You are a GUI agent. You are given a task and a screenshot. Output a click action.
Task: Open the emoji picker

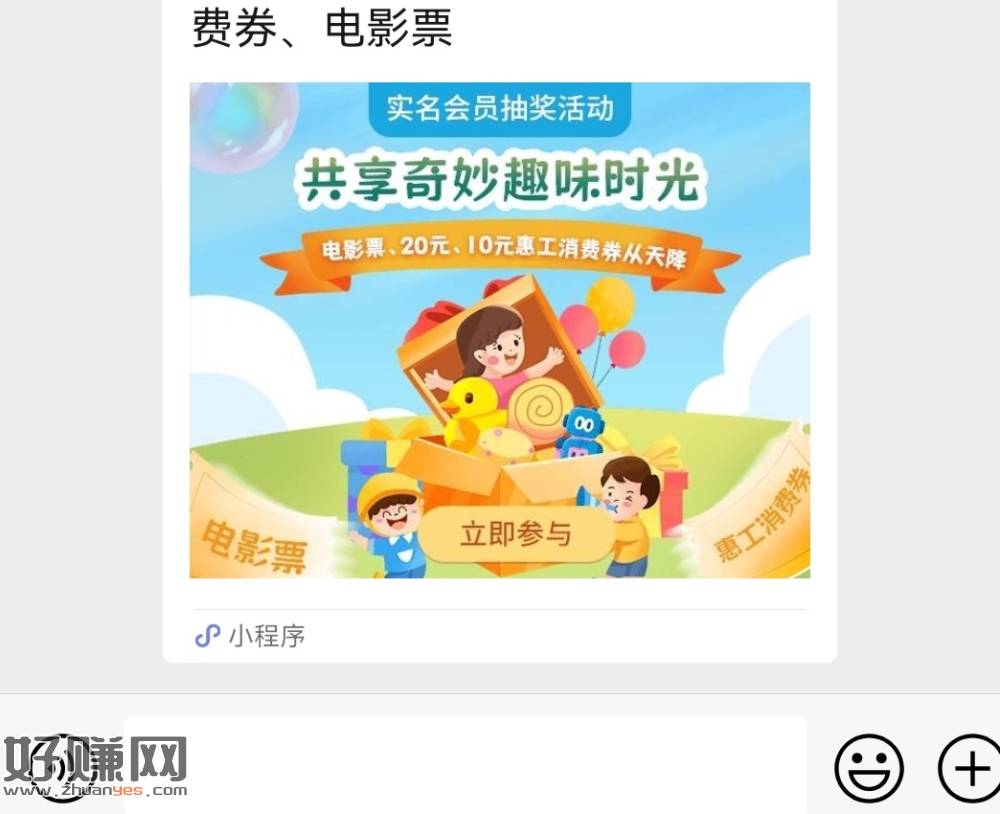point(869,768)
